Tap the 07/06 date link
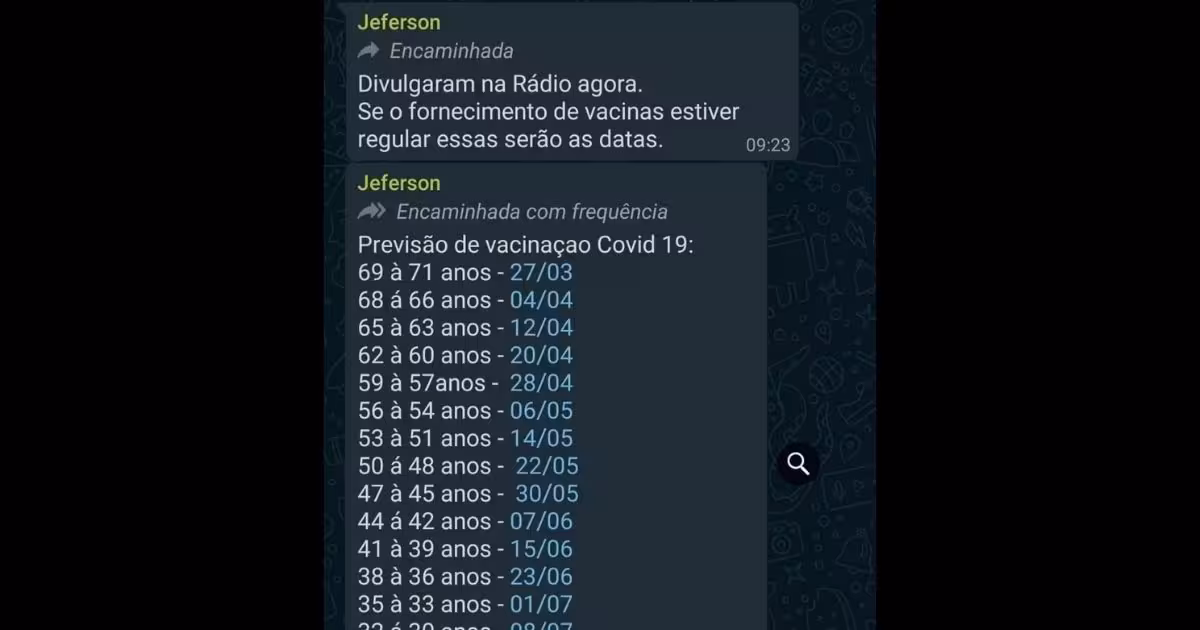Viewport: 1200px width, 630px height. [x=541, y=521]
